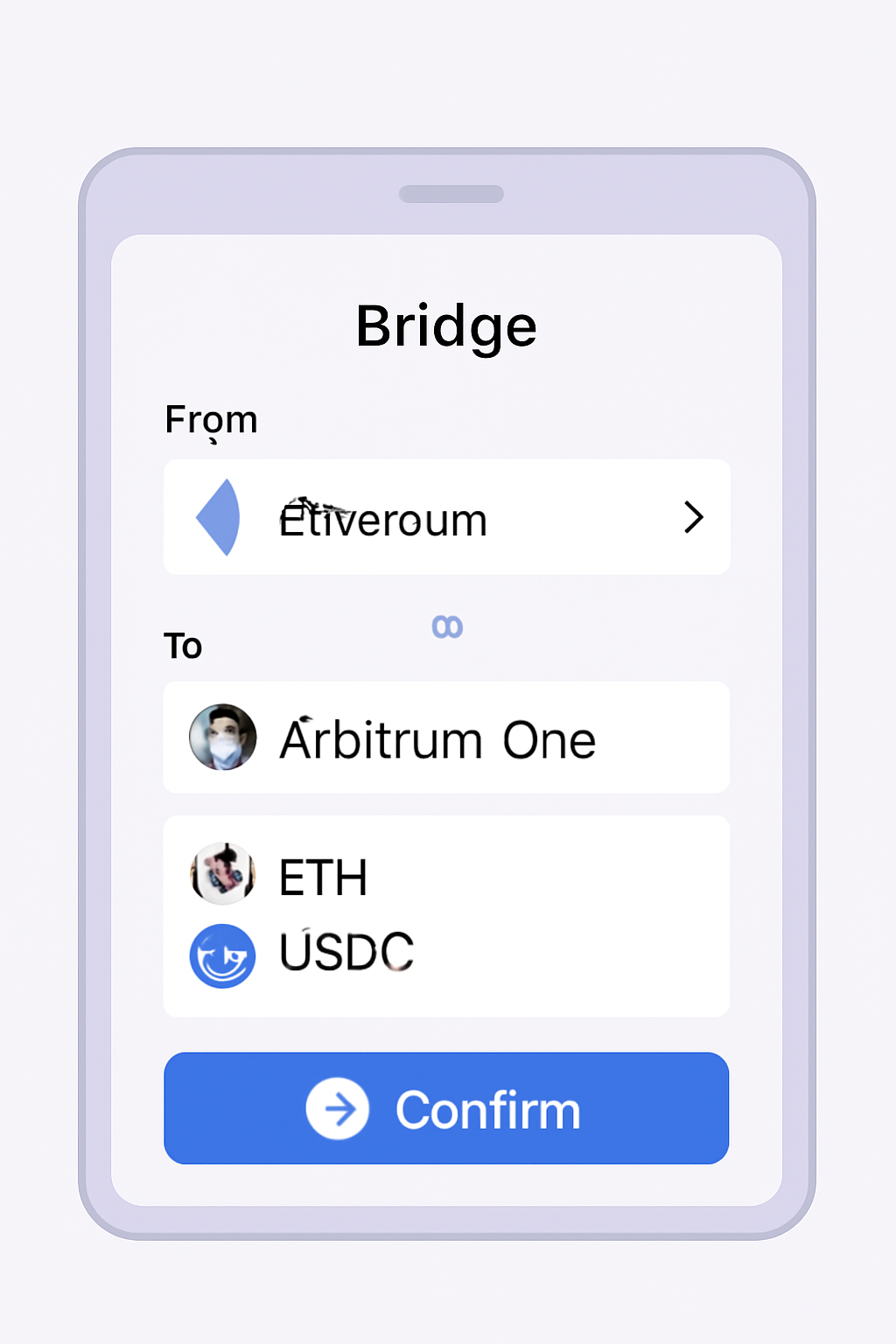Click the blue USDC token icon
Screen dimensions: 896x1344
pos(222,955)
